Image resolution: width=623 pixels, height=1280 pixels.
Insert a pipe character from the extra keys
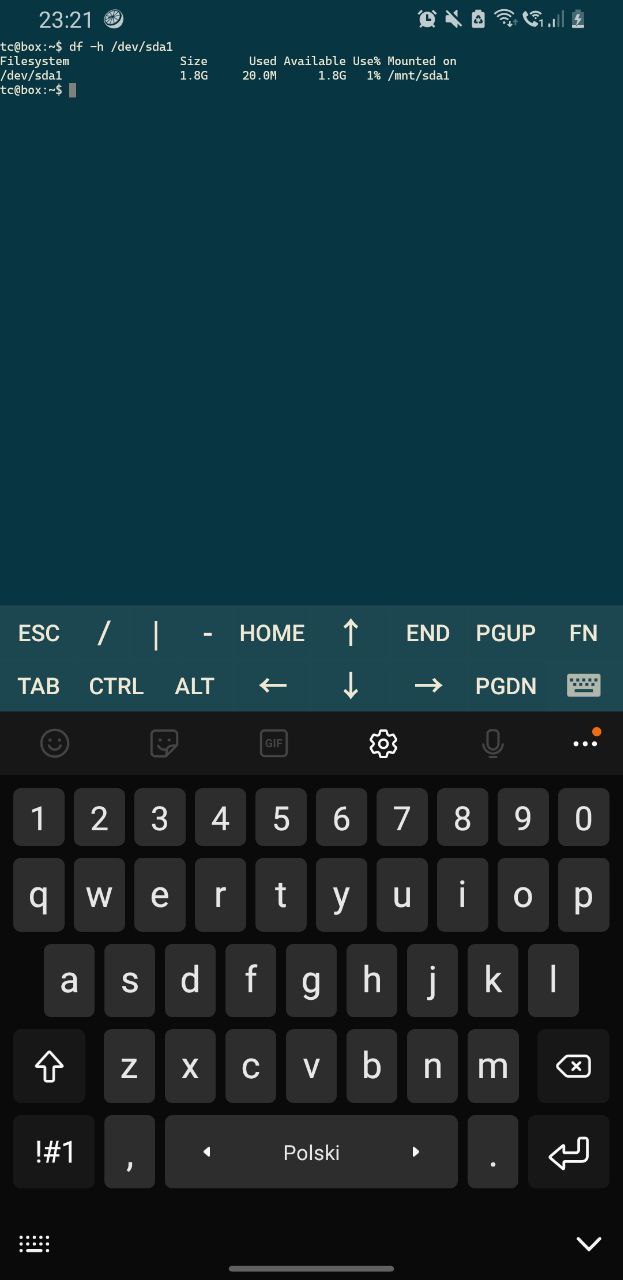(x=155, y=633)
